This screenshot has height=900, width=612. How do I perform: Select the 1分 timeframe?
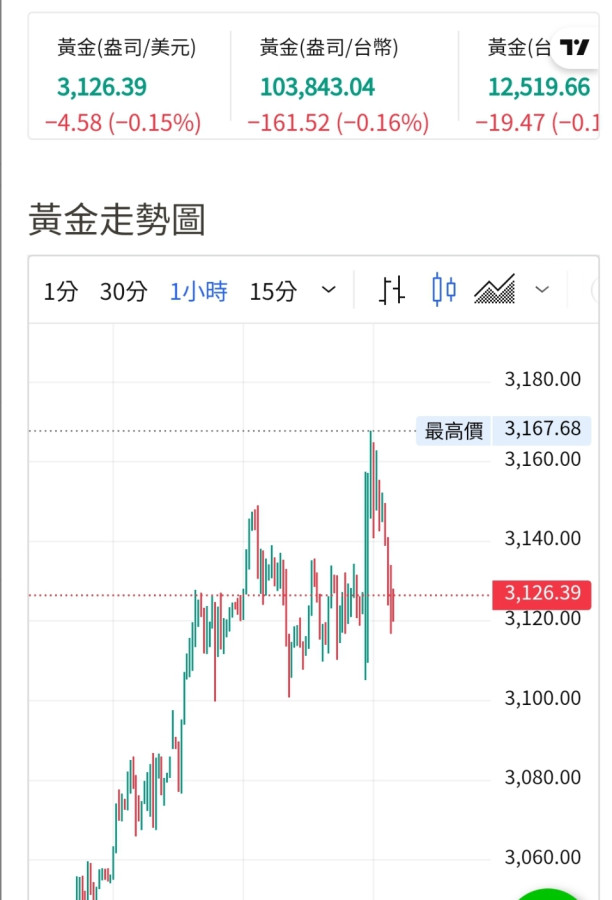point(60,291)
